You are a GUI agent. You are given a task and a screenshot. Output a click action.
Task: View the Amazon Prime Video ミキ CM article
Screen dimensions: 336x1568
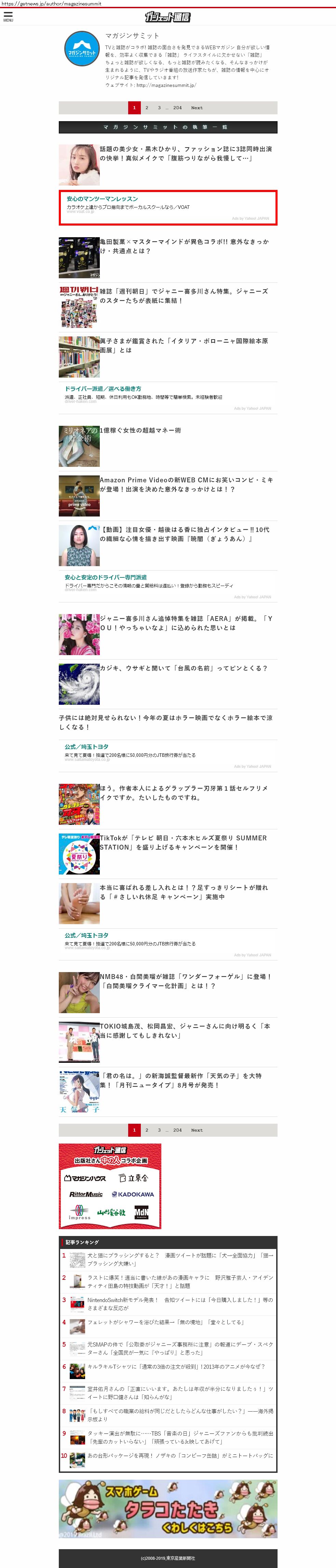186,484
